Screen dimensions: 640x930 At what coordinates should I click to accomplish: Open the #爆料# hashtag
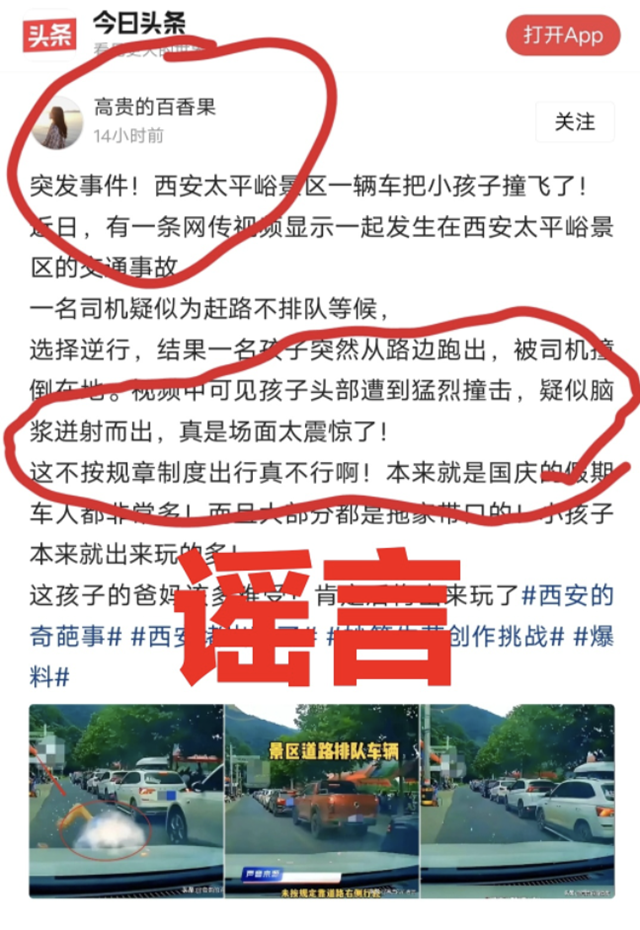(600, 636)
